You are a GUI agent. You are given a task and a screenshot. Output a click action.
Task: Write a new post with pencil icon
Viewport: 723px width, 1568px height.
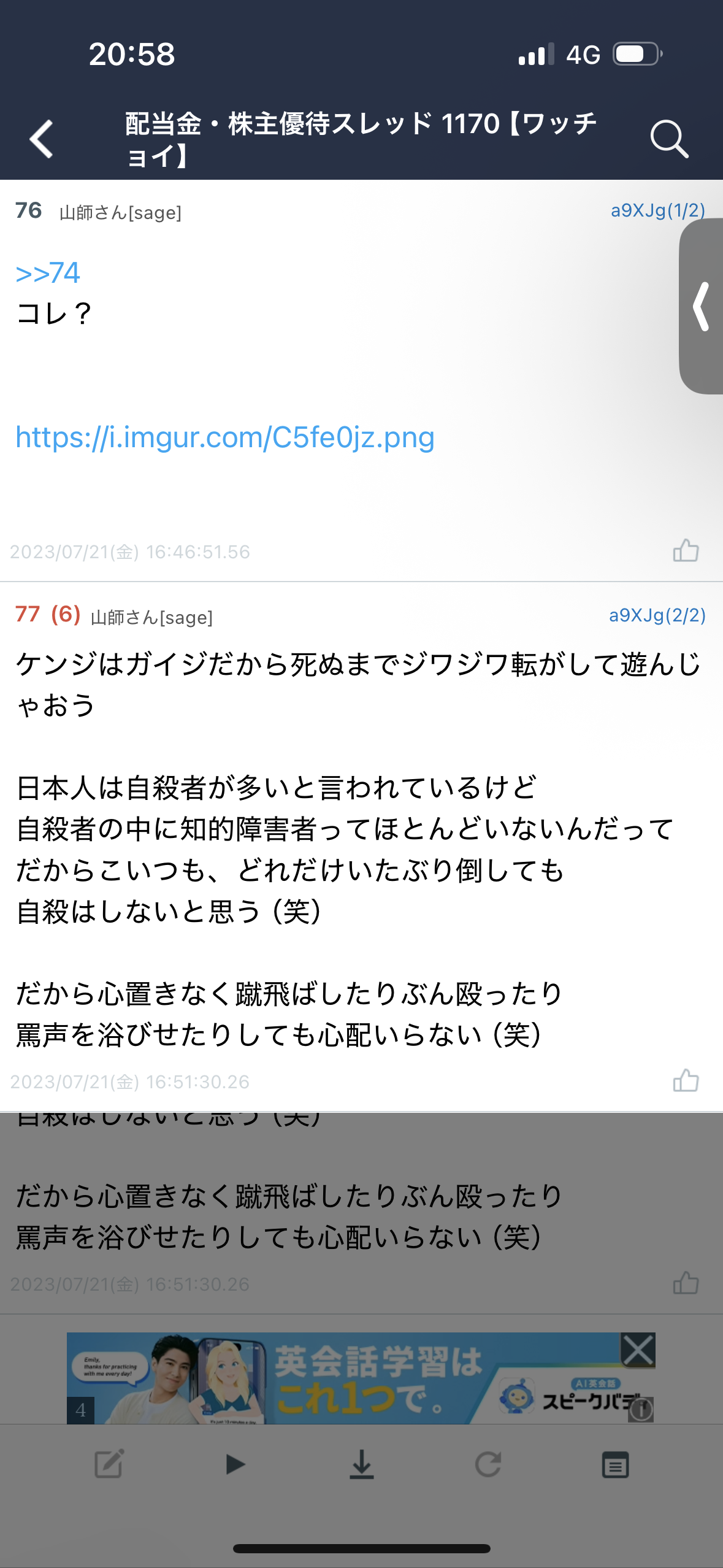[x=109, y=1464]
